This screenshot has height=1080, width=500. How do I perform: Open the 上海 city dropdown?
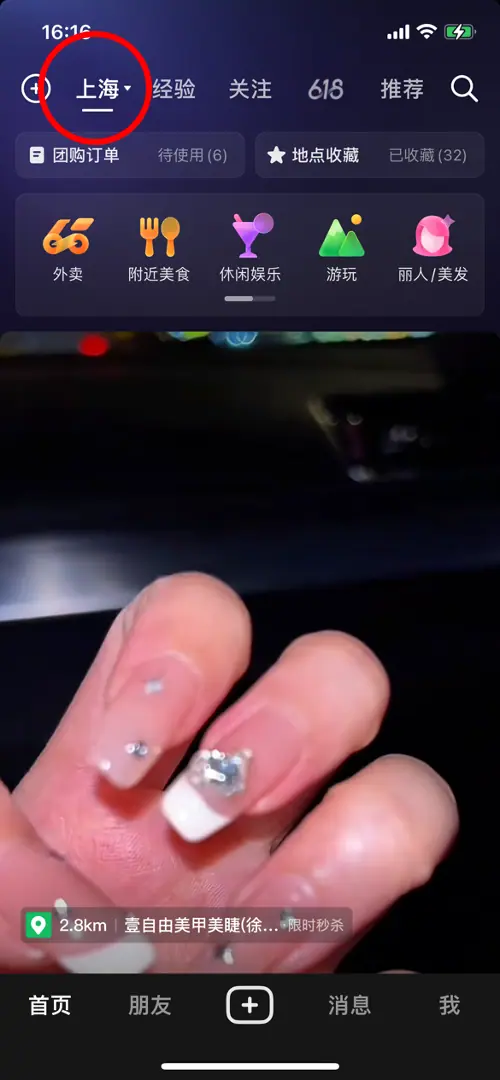pos(104,90)
